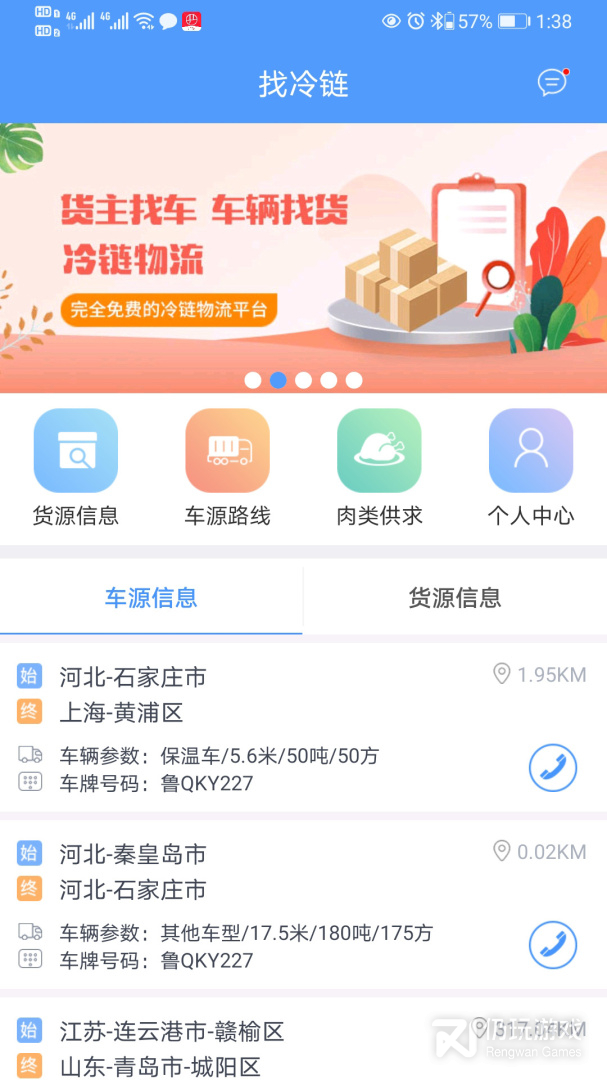Open 货源信息 shortcut icon
The width and height of the screenshot is (607, 1080).
tap(76, 450)
